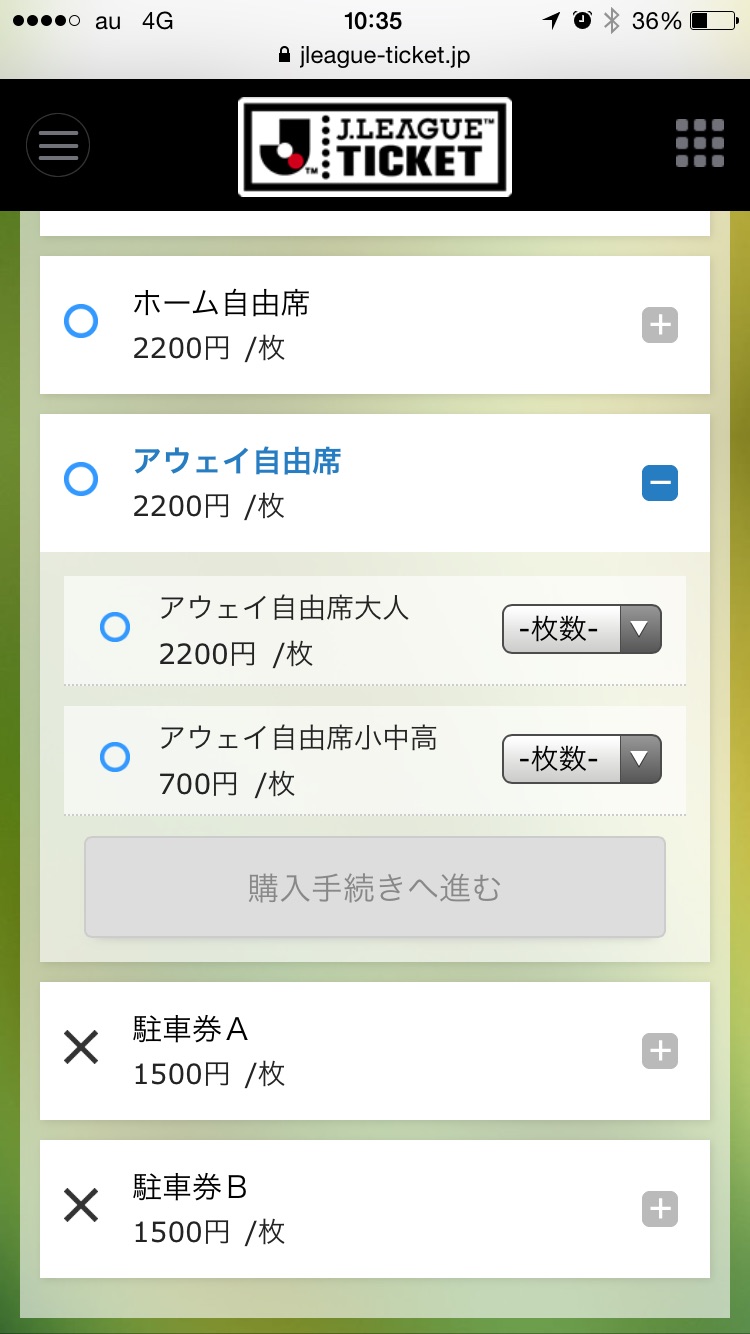The height and width of the screenshot is (1334, 750).
Task: Expand the 駐車券A section
Action: (660, 1051)
